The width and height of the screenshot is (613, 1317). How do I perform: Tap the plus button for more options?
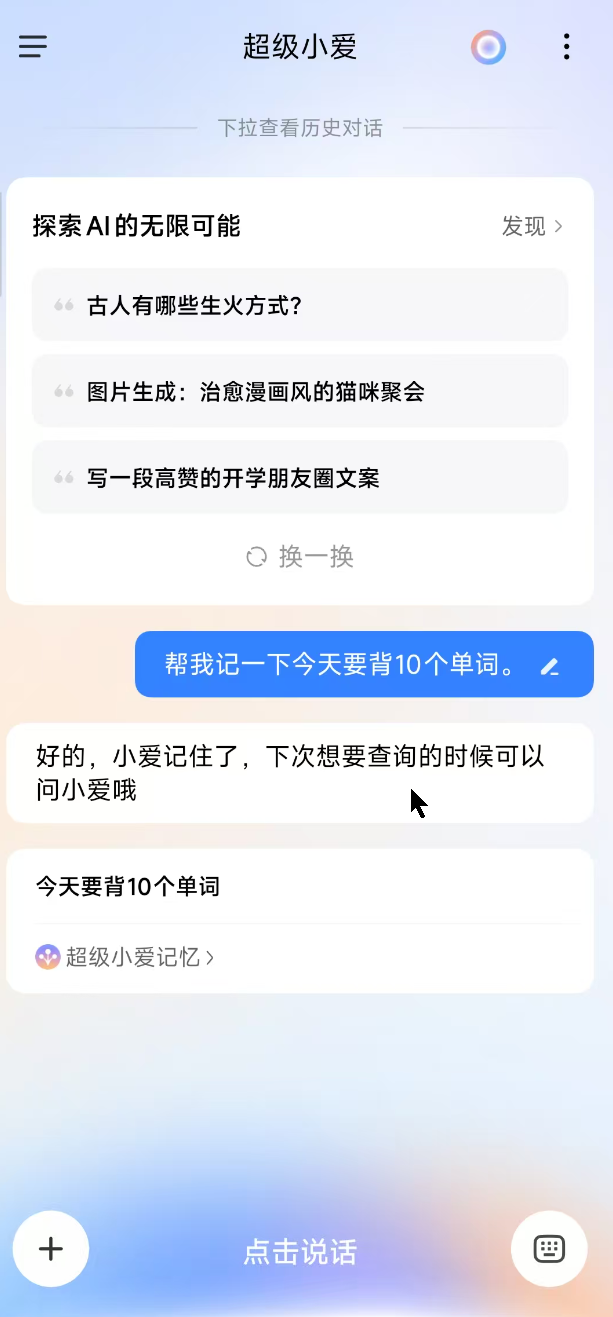(x=51, y=1249)
